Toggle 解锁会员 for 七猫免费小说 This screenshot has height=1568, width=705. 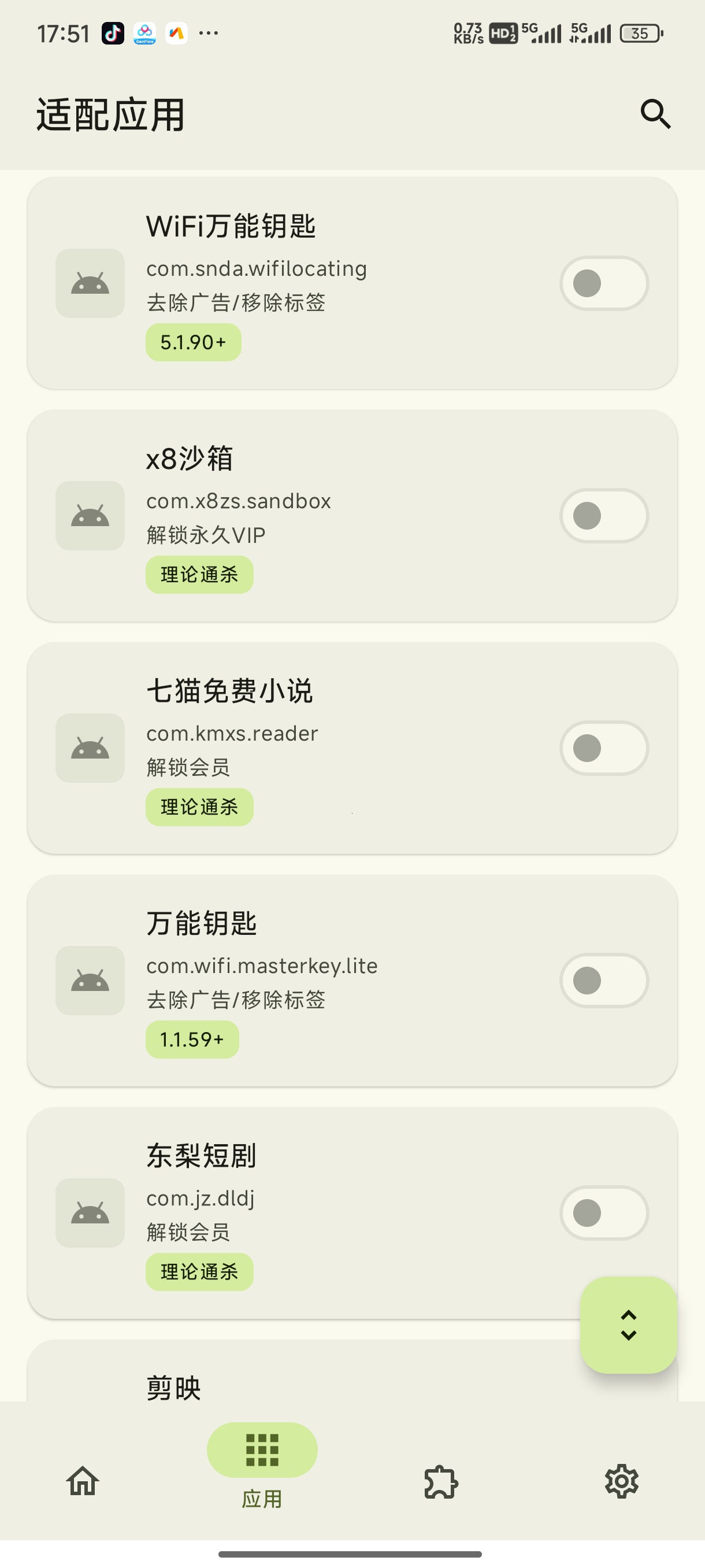pos(603,749)
